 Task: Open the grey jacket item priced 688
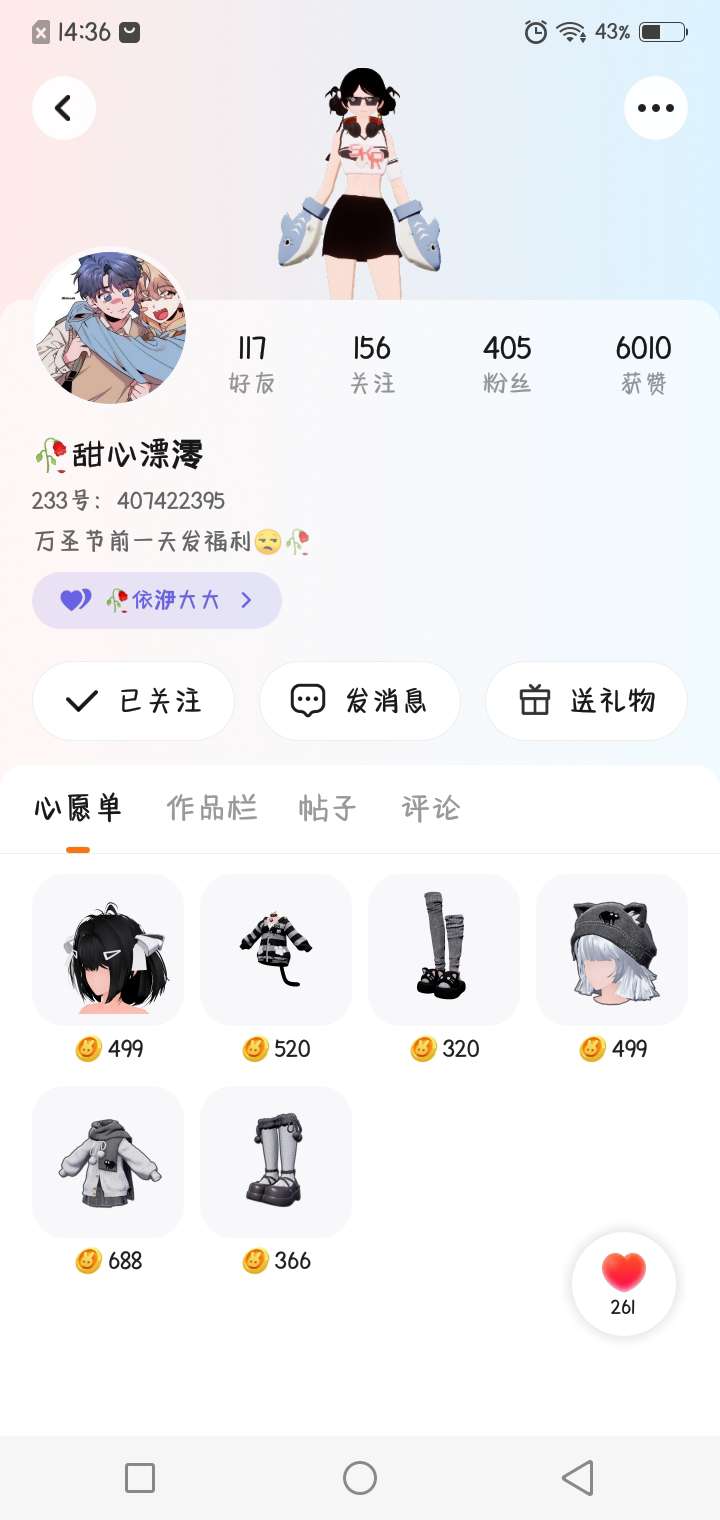point(108,1162)
